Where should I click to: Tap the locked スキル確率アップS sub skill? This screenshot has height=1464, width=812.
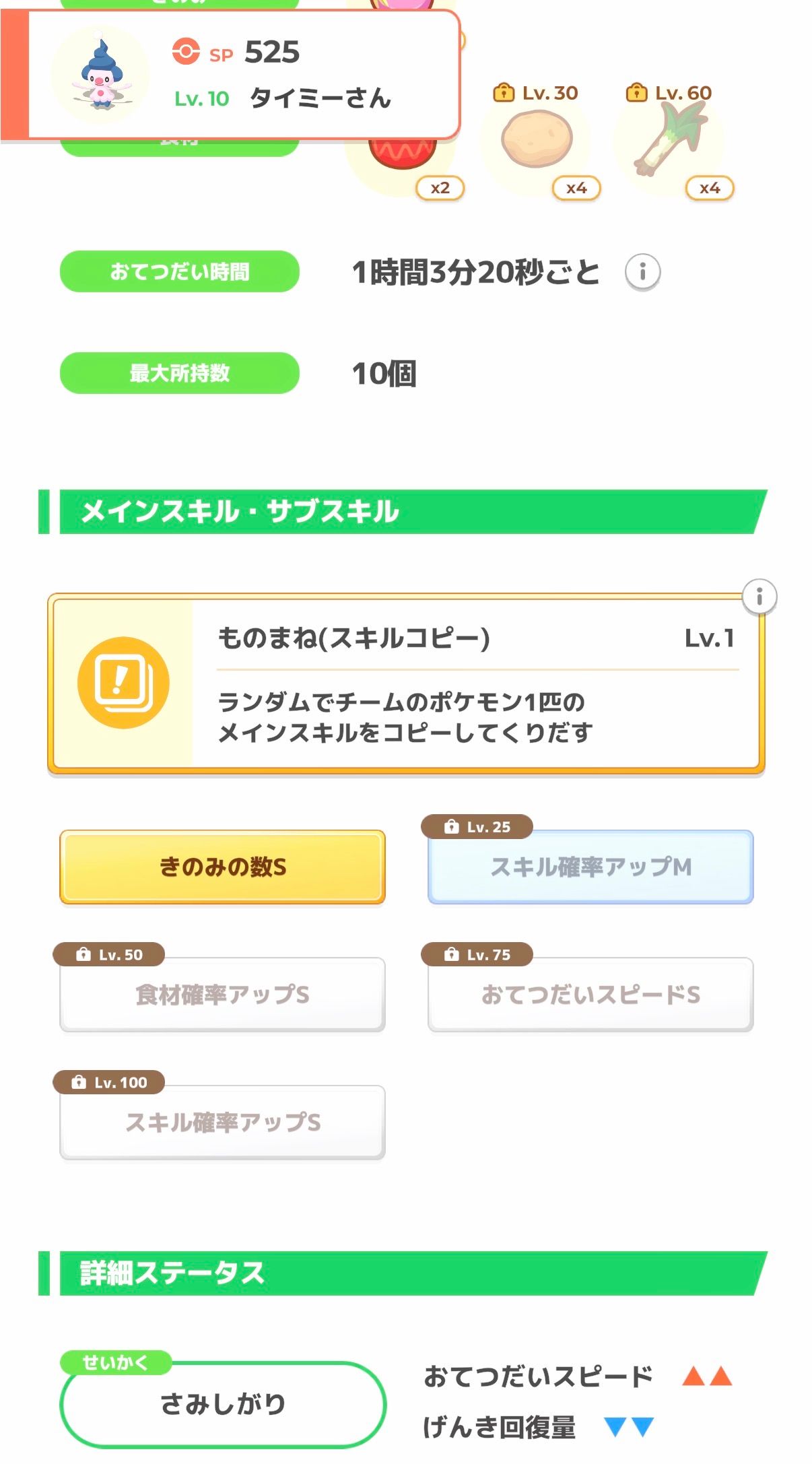coord(222,1122)
